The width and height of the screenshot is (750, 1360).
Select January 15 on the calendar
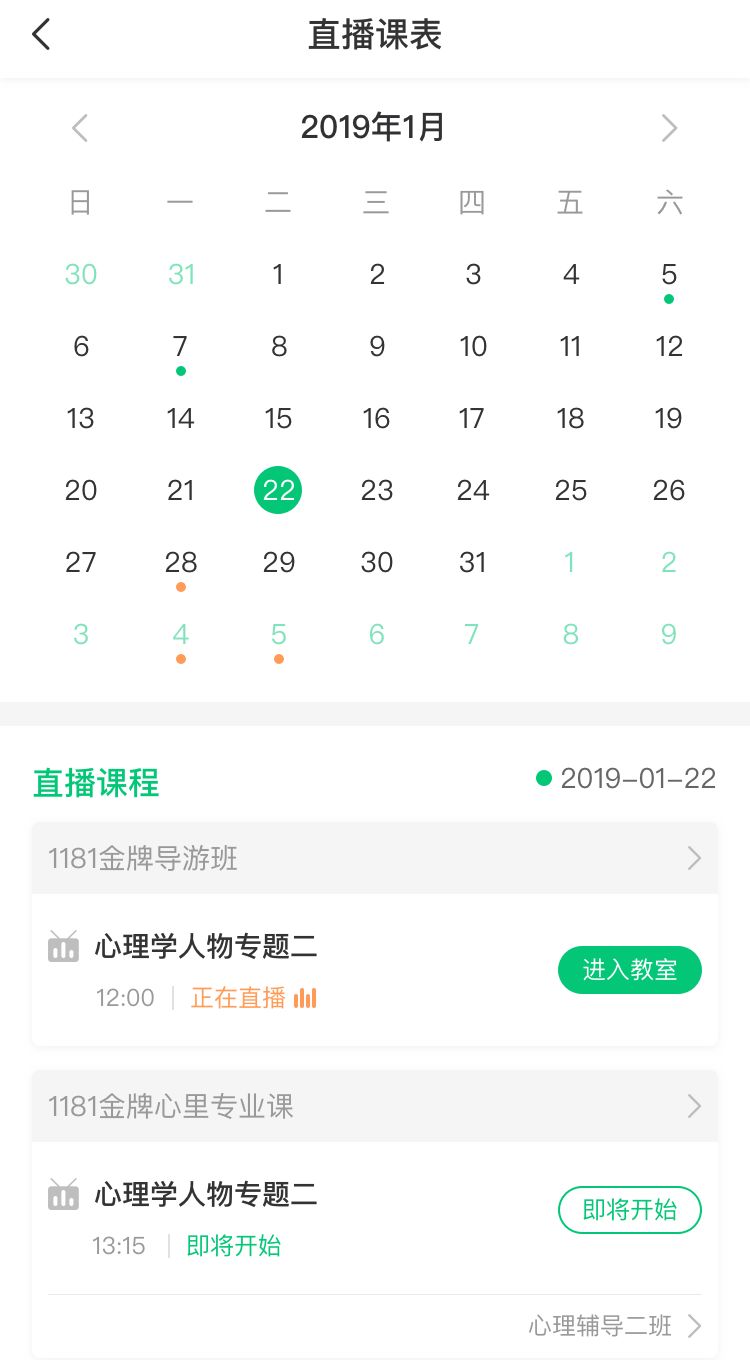coord(278,418)
